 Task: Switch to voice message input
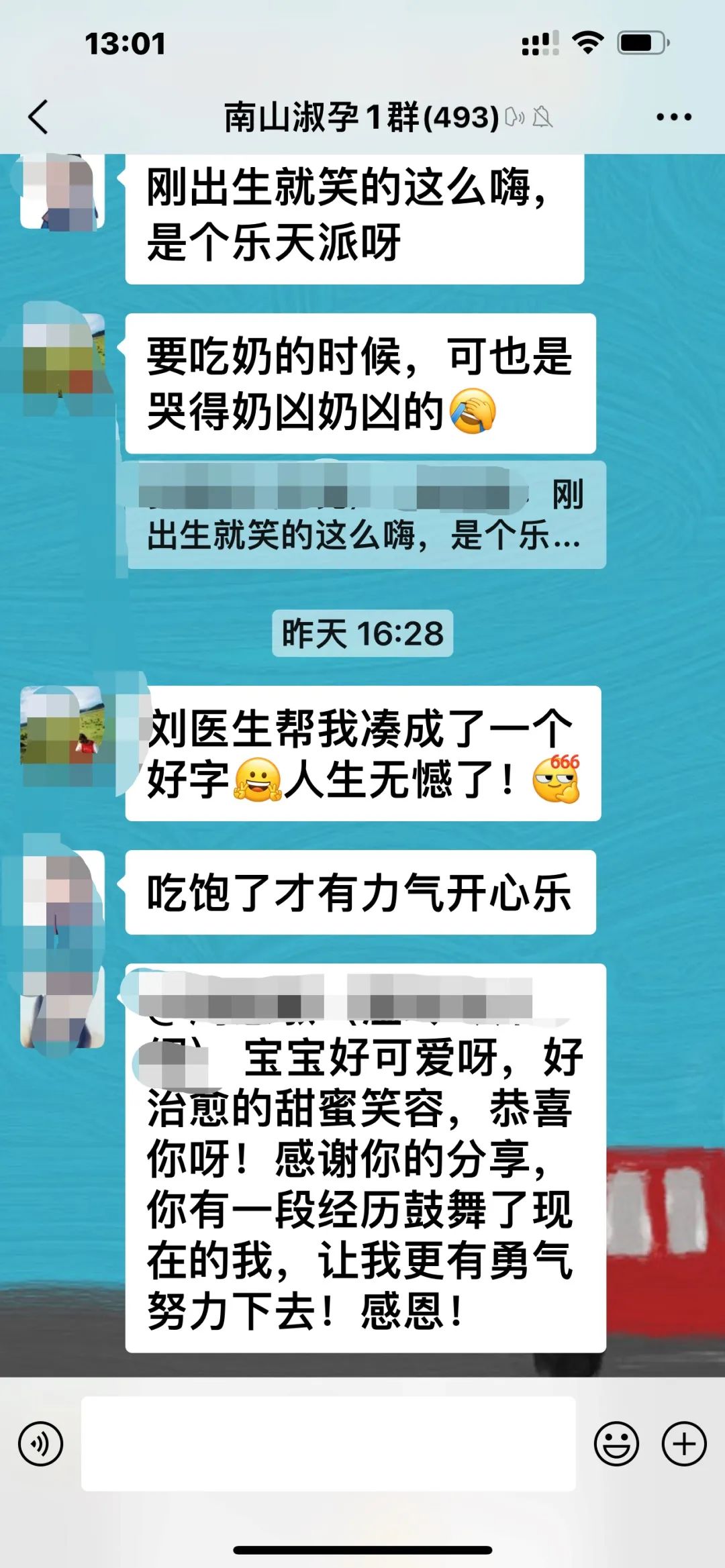pyautogui.click(x=41, y=1443)
